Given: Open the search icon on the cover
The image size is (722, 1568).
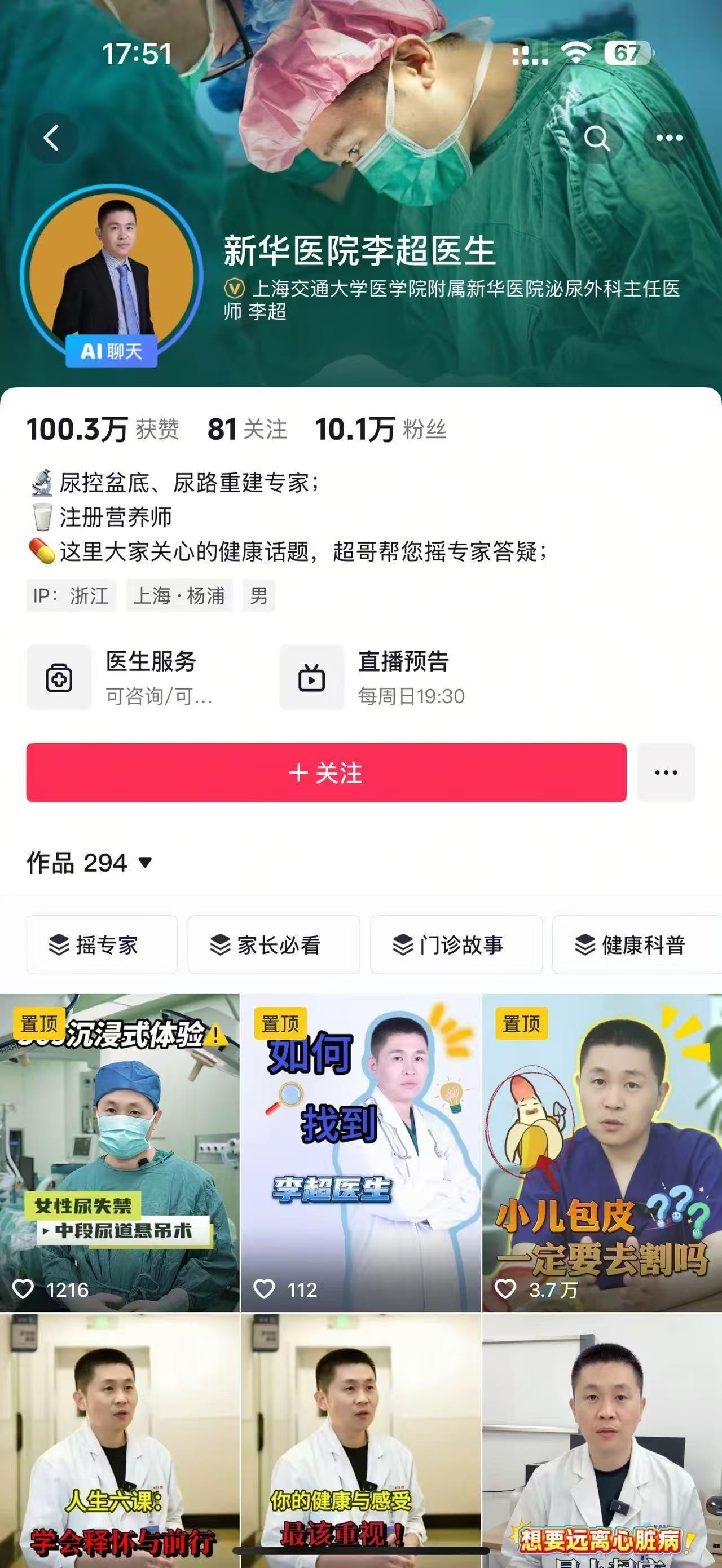Looking at the screenshot, I should 599,139.
